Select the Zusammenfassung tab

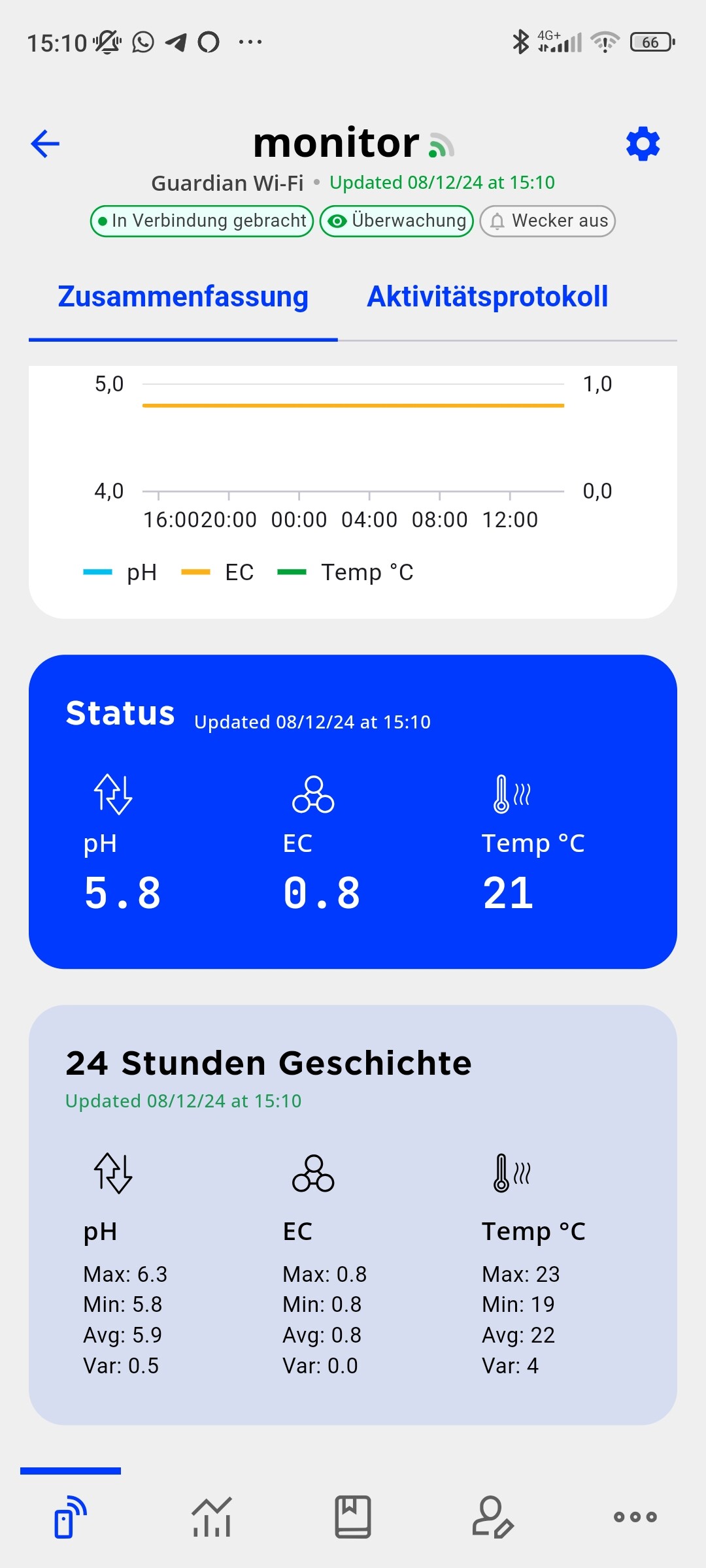coord(183,297)
